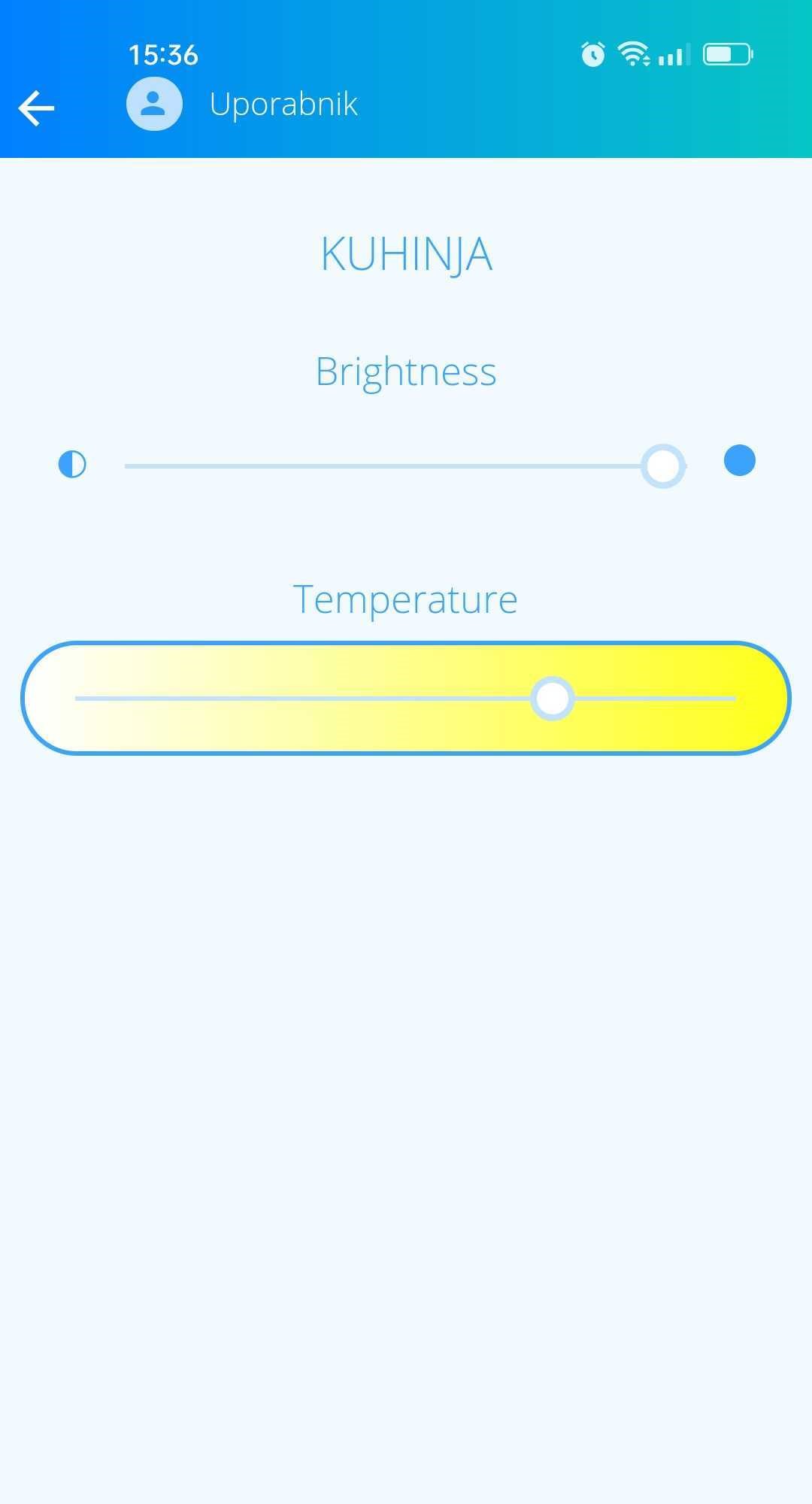Tap the clock showing 15:36
This screenshot has width=812, height=1504.
coord(162,53)
